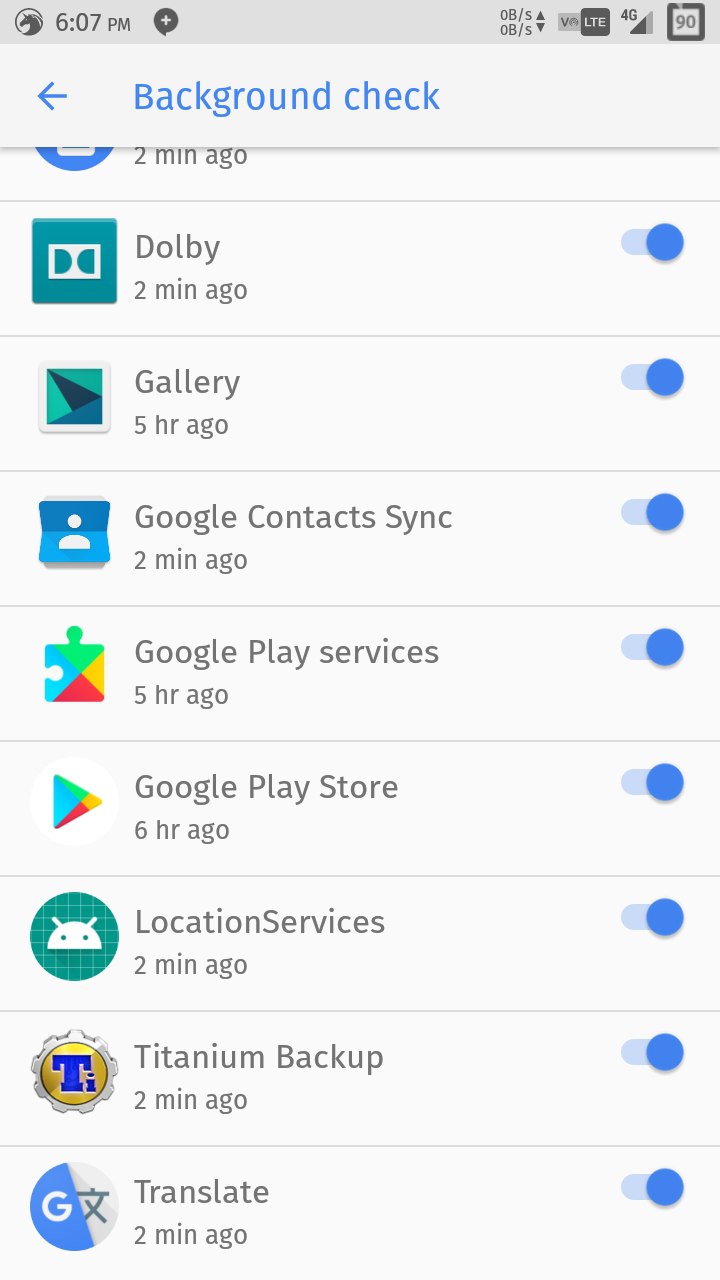Go back from Background check
This screenshot has width=720, height=1280.
coord(52,97)
